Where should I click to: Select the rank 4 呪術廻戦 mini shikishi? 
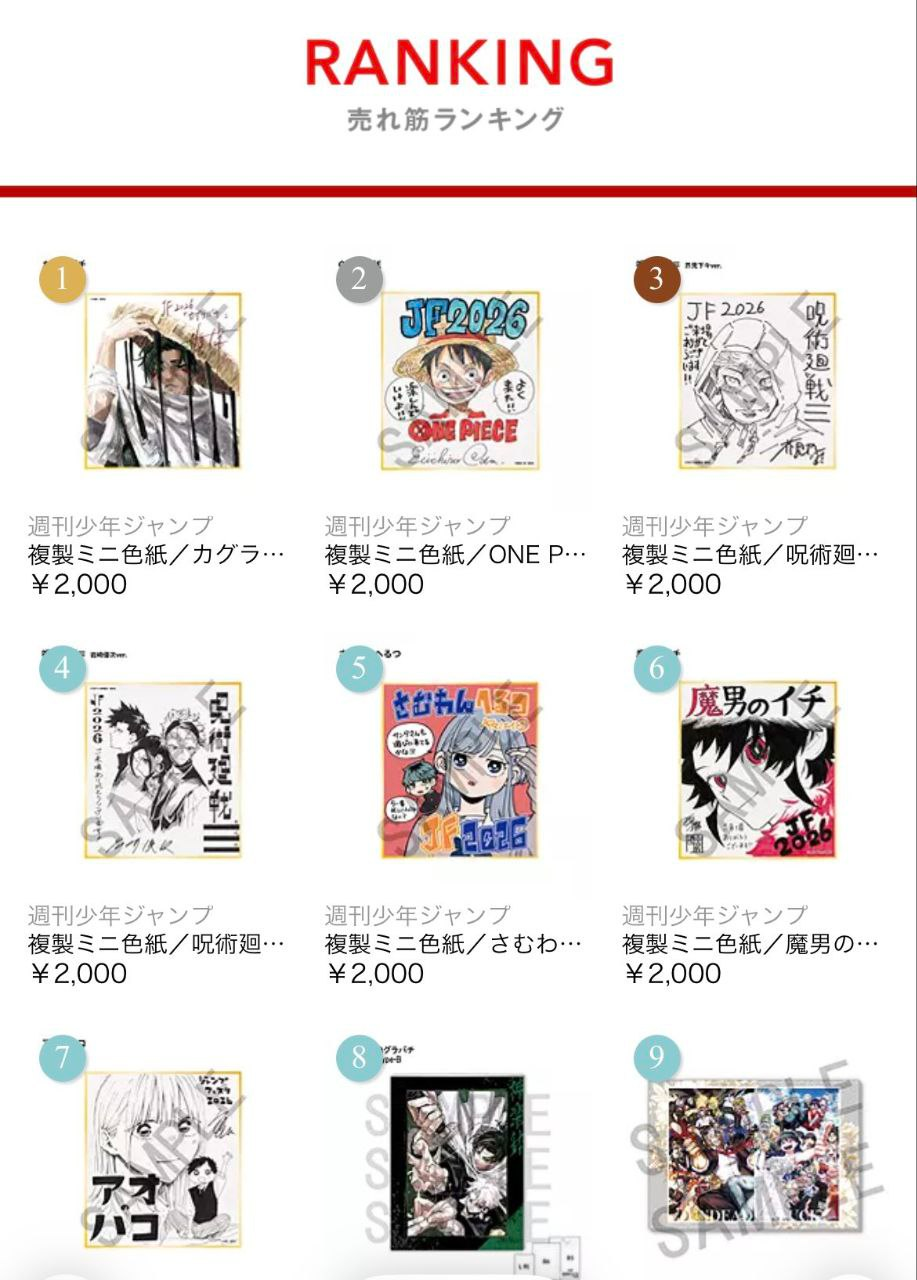click(x=163, y=770)
